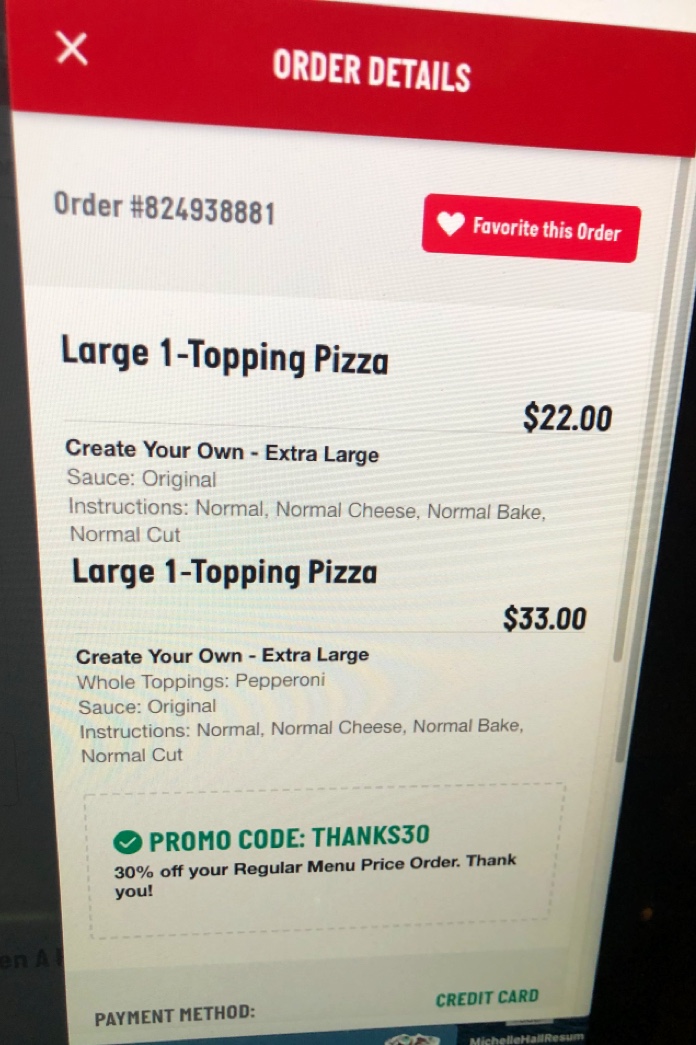Favorite this order
The image size is (696, 1045).
coord(531,228)
